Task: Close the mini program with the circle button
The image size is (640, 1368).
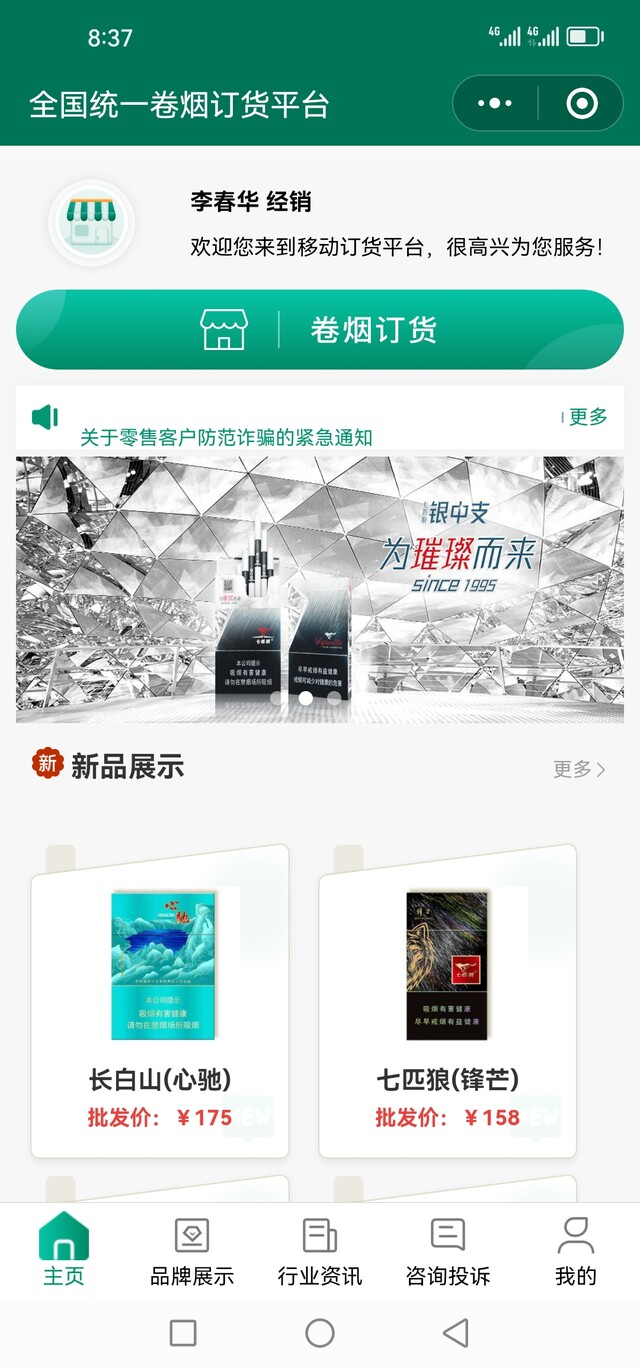Action: 581,103
